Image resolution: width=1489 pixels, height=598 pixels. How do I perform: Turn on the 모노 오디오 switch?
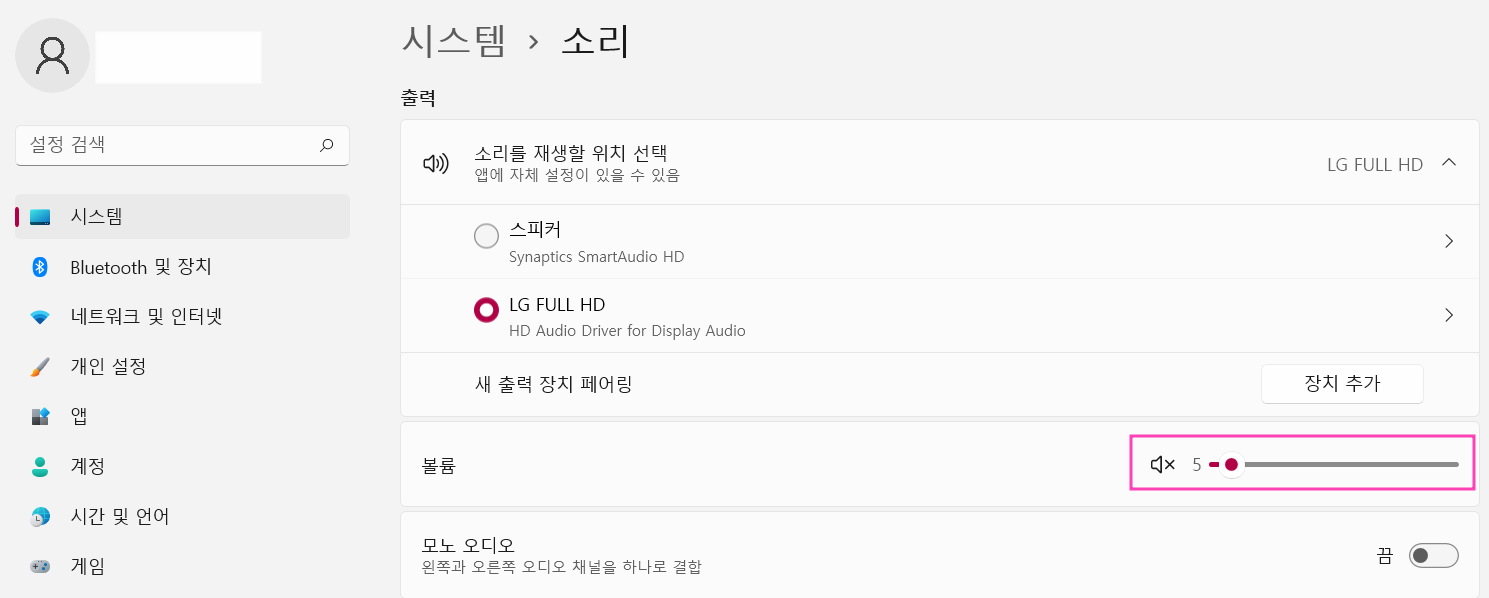(x=1433, y=556)
